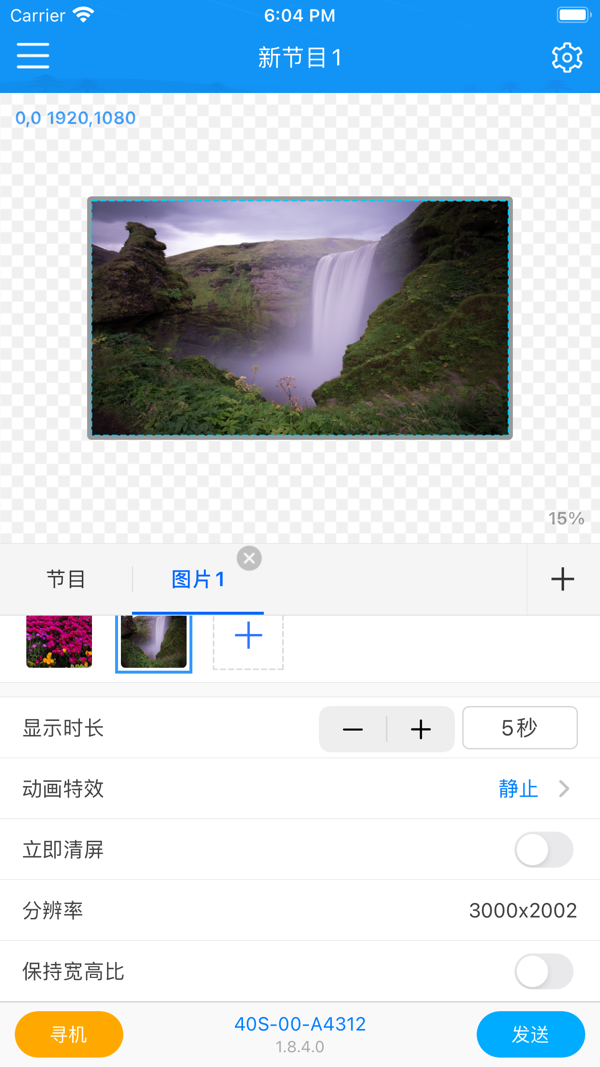Open the hamburger menu
600x1067 pixels.
33,56
